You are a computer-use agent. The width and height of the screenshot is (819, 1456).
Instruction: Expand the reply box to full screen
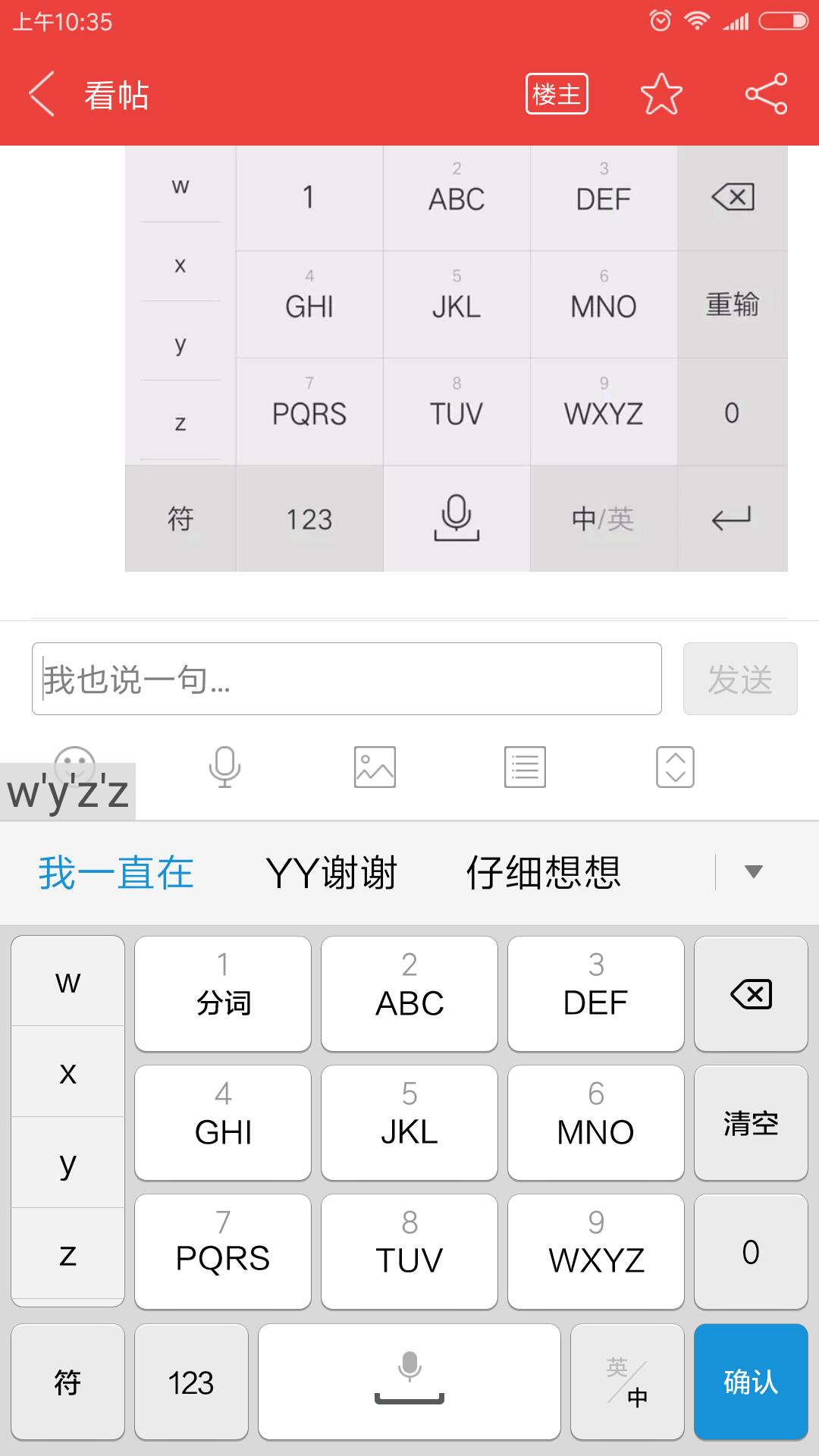coord(675,767)
